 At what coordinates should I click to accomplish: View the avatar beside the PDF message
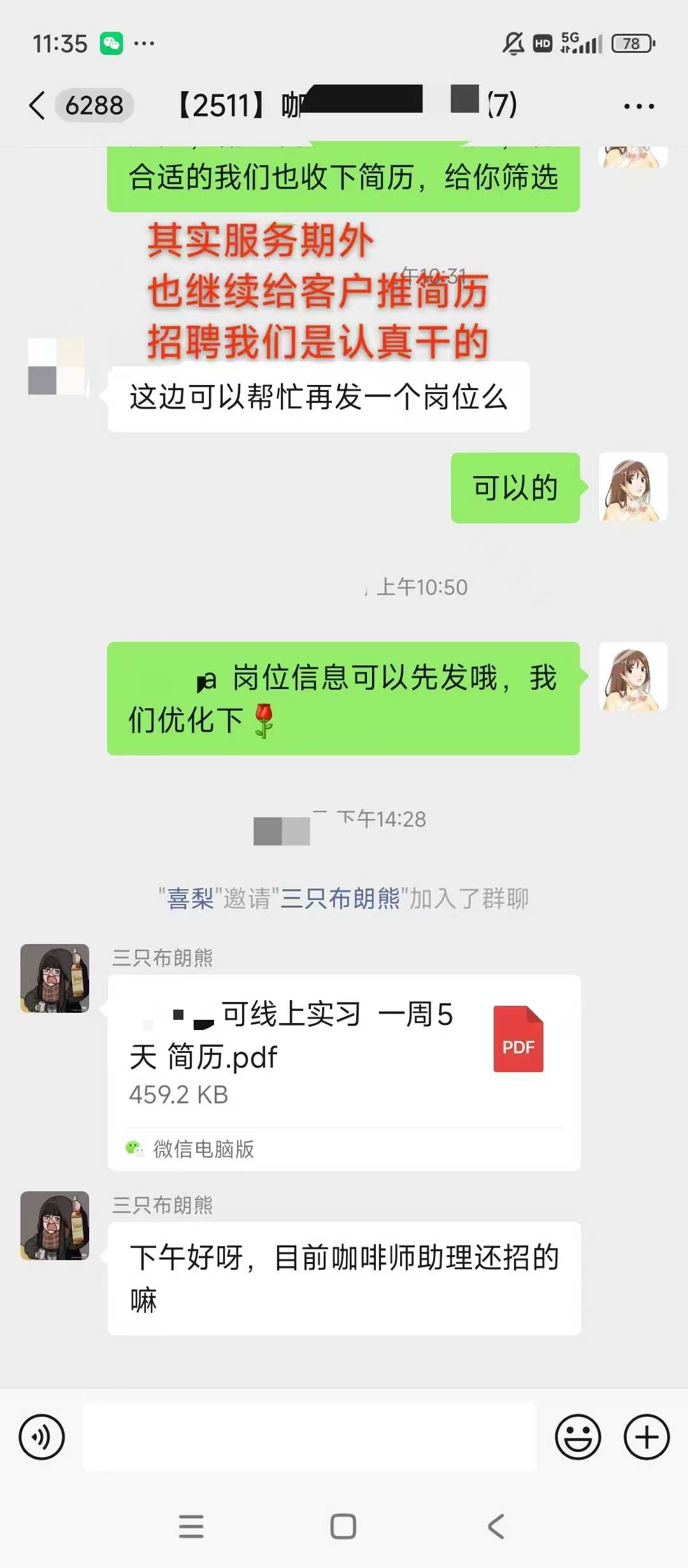tap(55, 978)
